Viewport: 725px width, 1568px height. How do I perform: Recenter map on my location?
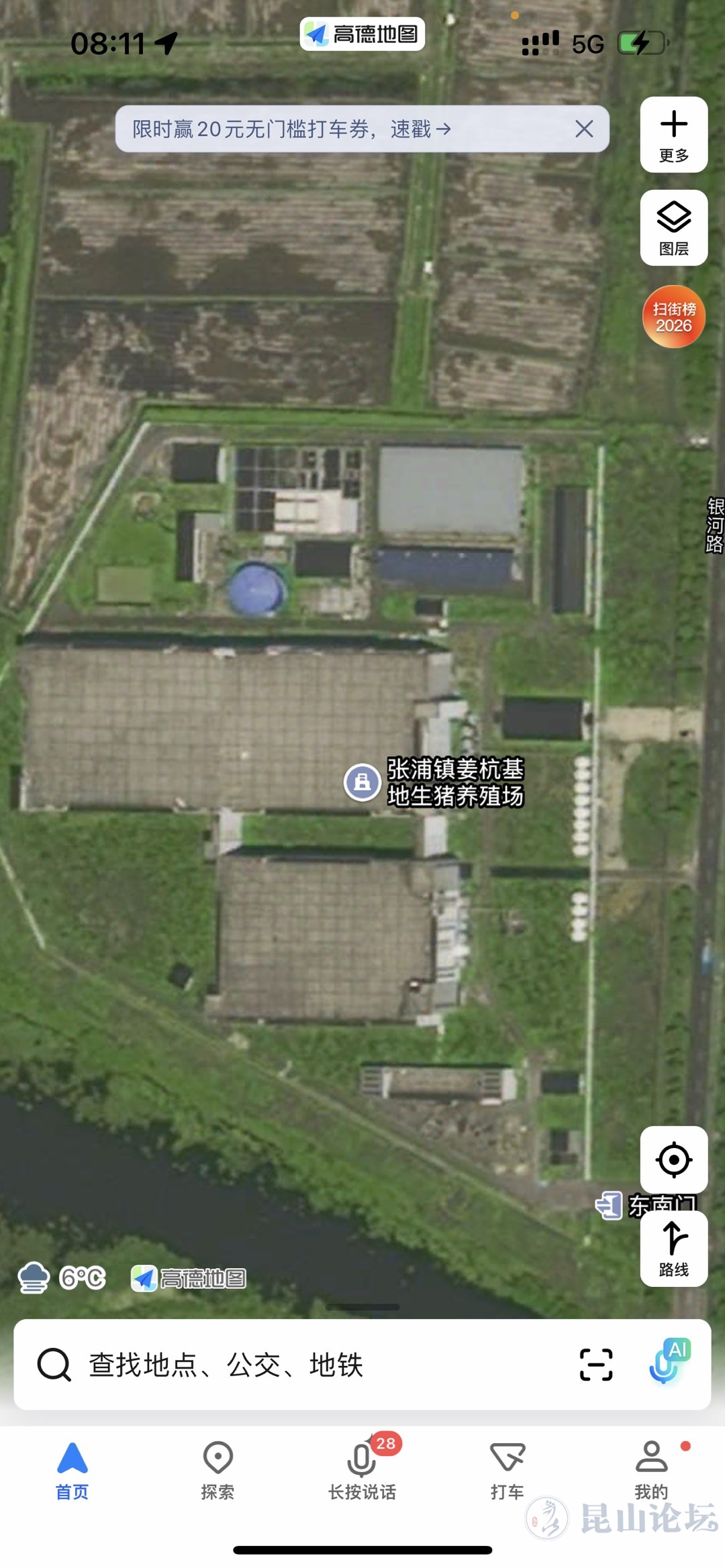[673, 1159]
